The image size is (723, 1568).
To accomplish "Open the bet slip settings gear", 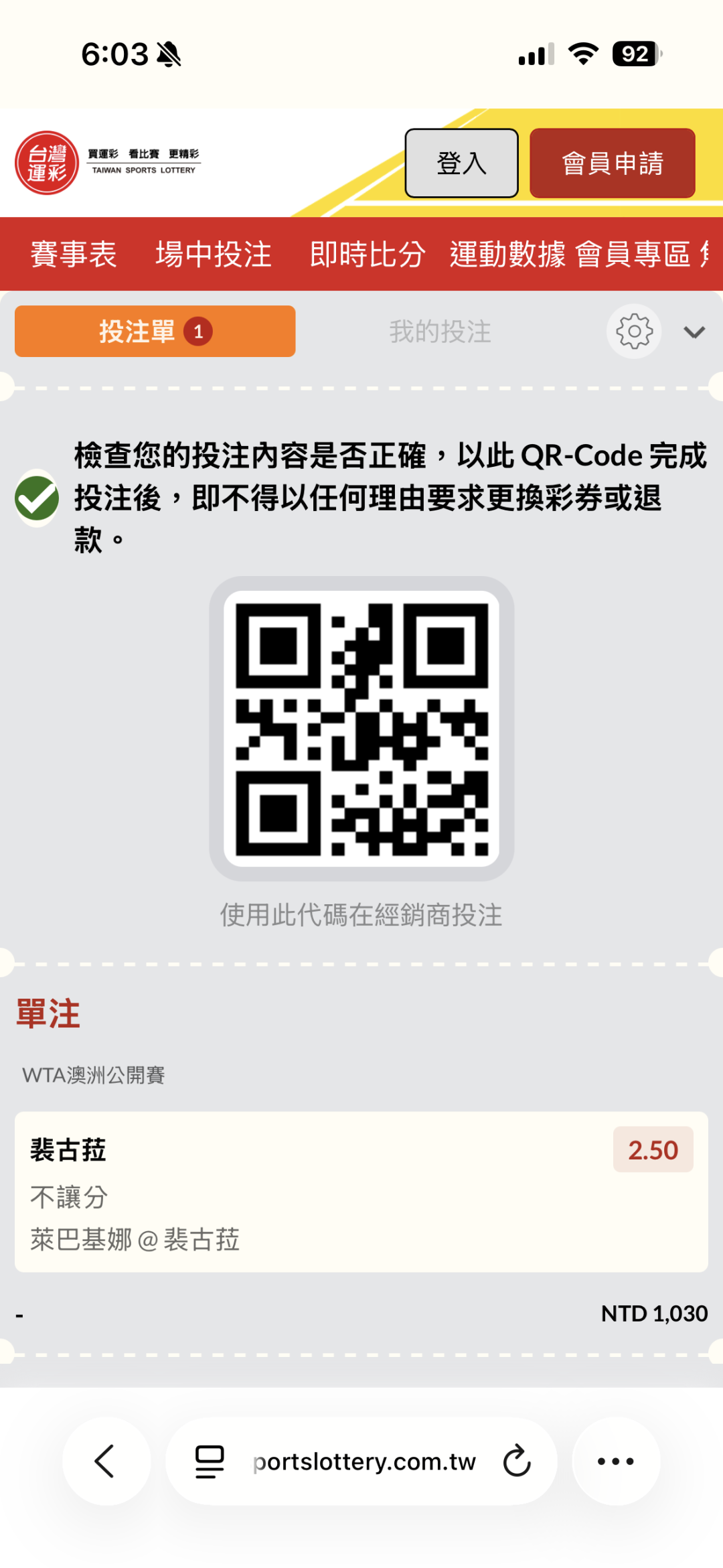I will (634, 332).
